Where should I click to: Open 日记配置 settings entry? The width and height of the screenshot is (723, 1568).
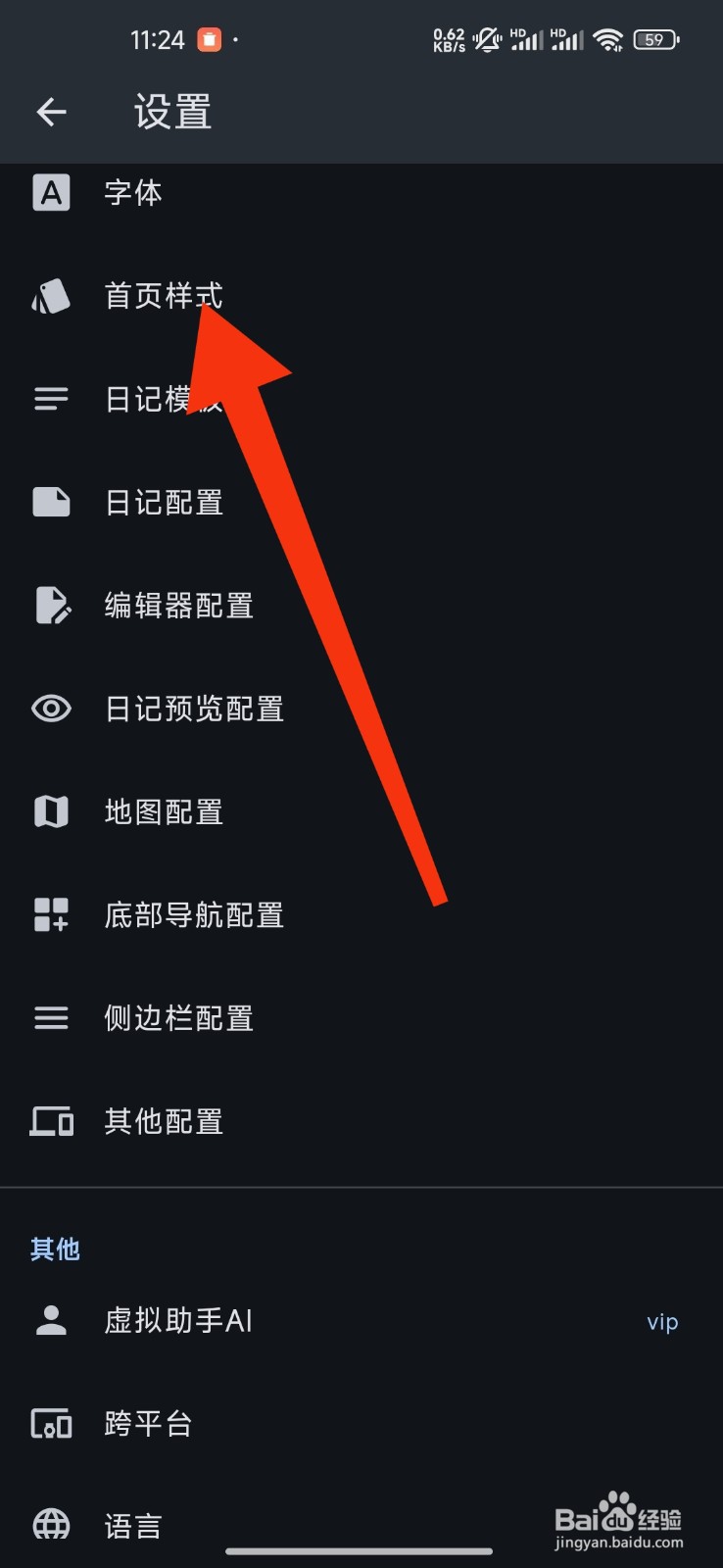tap(164, 502)
